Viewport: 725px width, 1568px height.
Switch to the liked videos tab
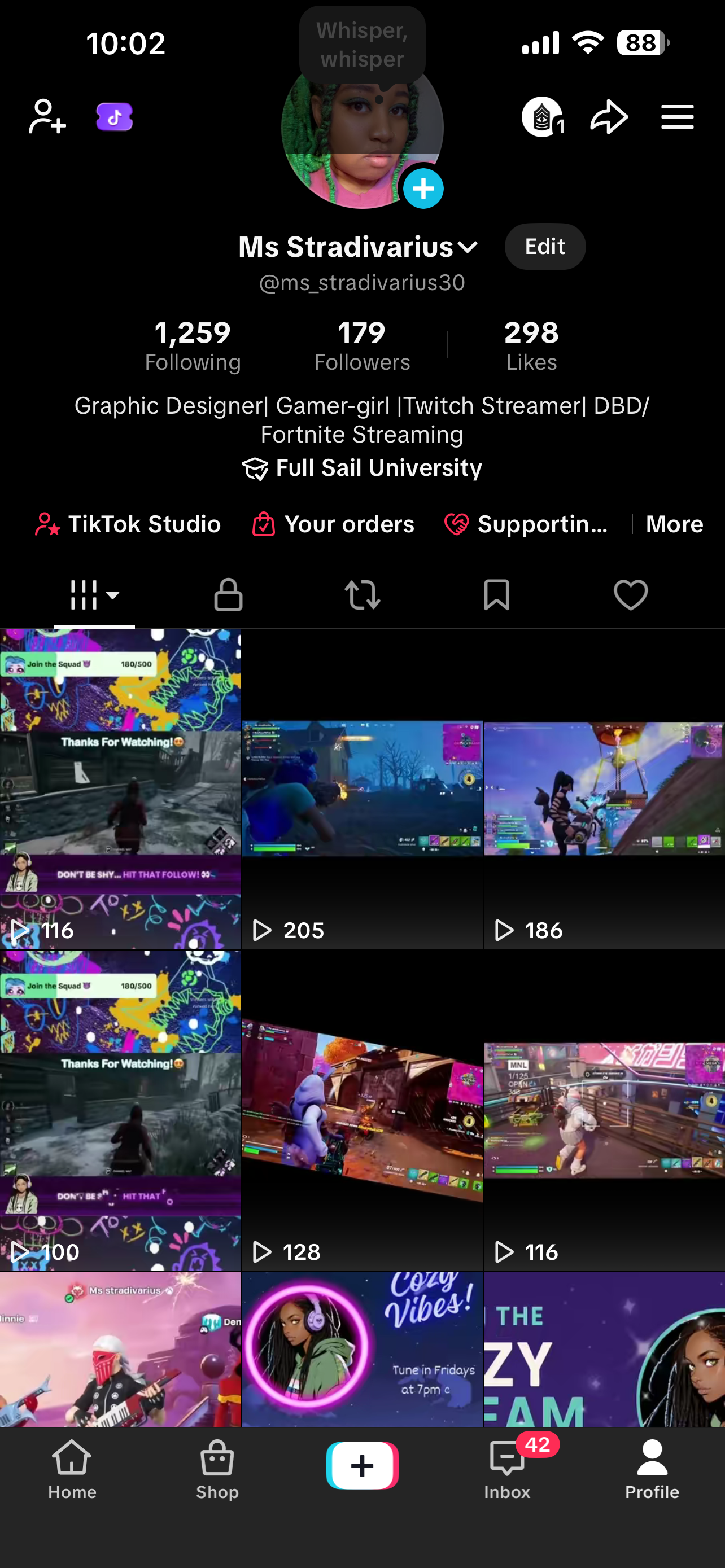631,595
